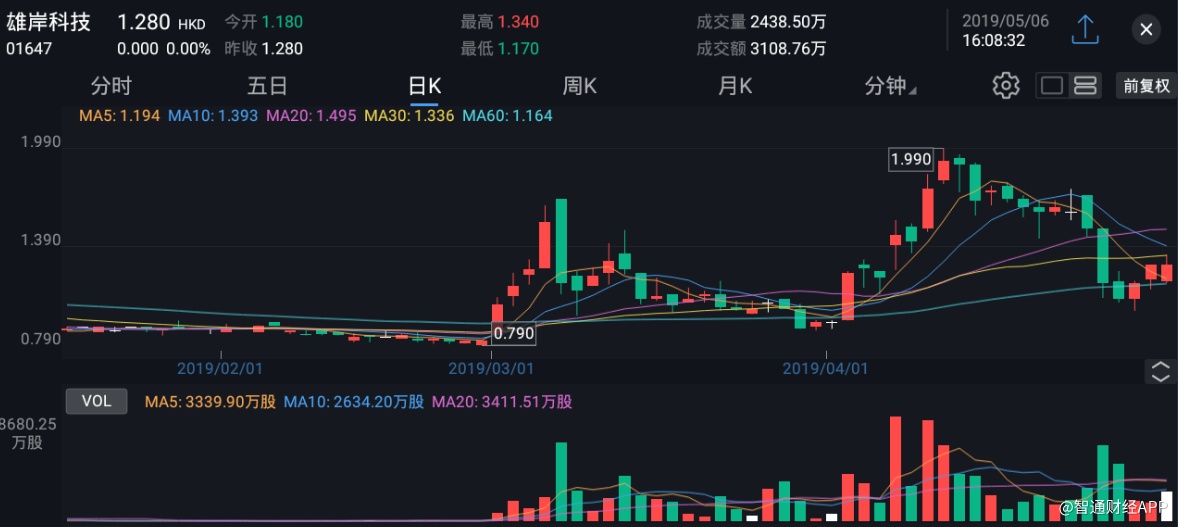Share this stock chart
The height and width of the screenshot is (527, 1178).
tap(1085, 29)
